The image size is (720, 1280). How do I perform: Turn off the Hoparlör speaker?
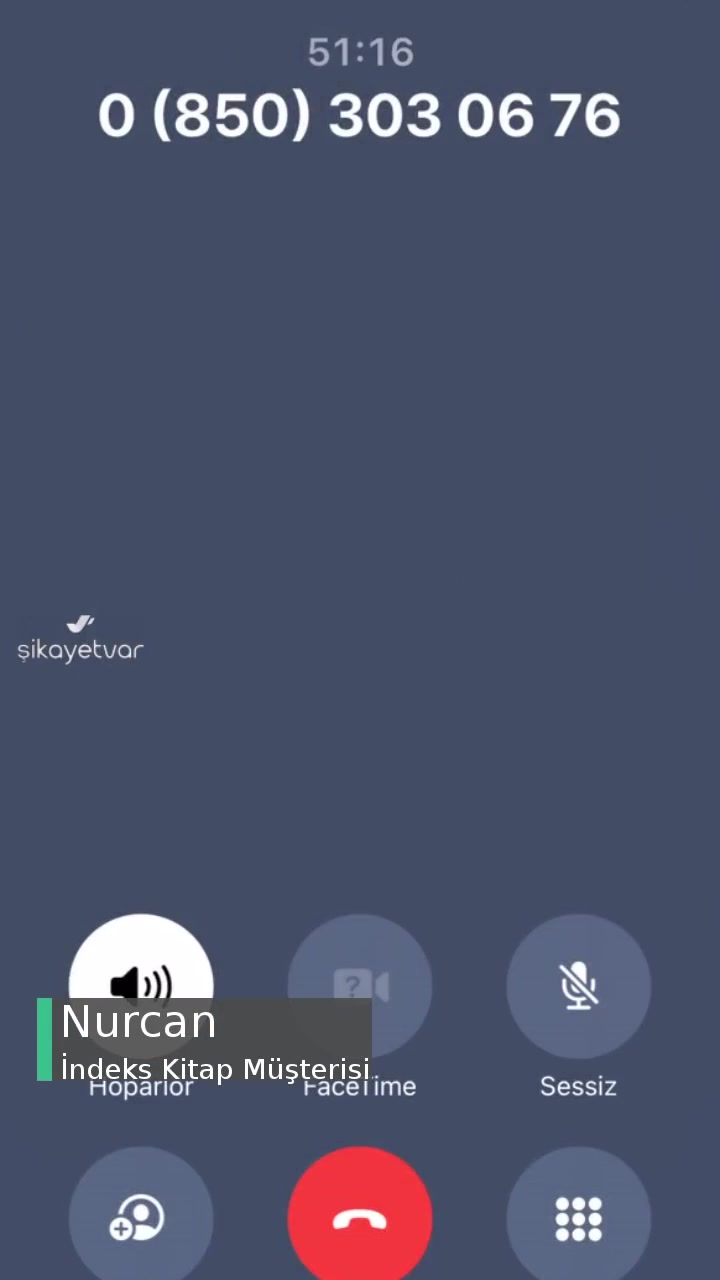pyautogui.click(x=141, y=960)
